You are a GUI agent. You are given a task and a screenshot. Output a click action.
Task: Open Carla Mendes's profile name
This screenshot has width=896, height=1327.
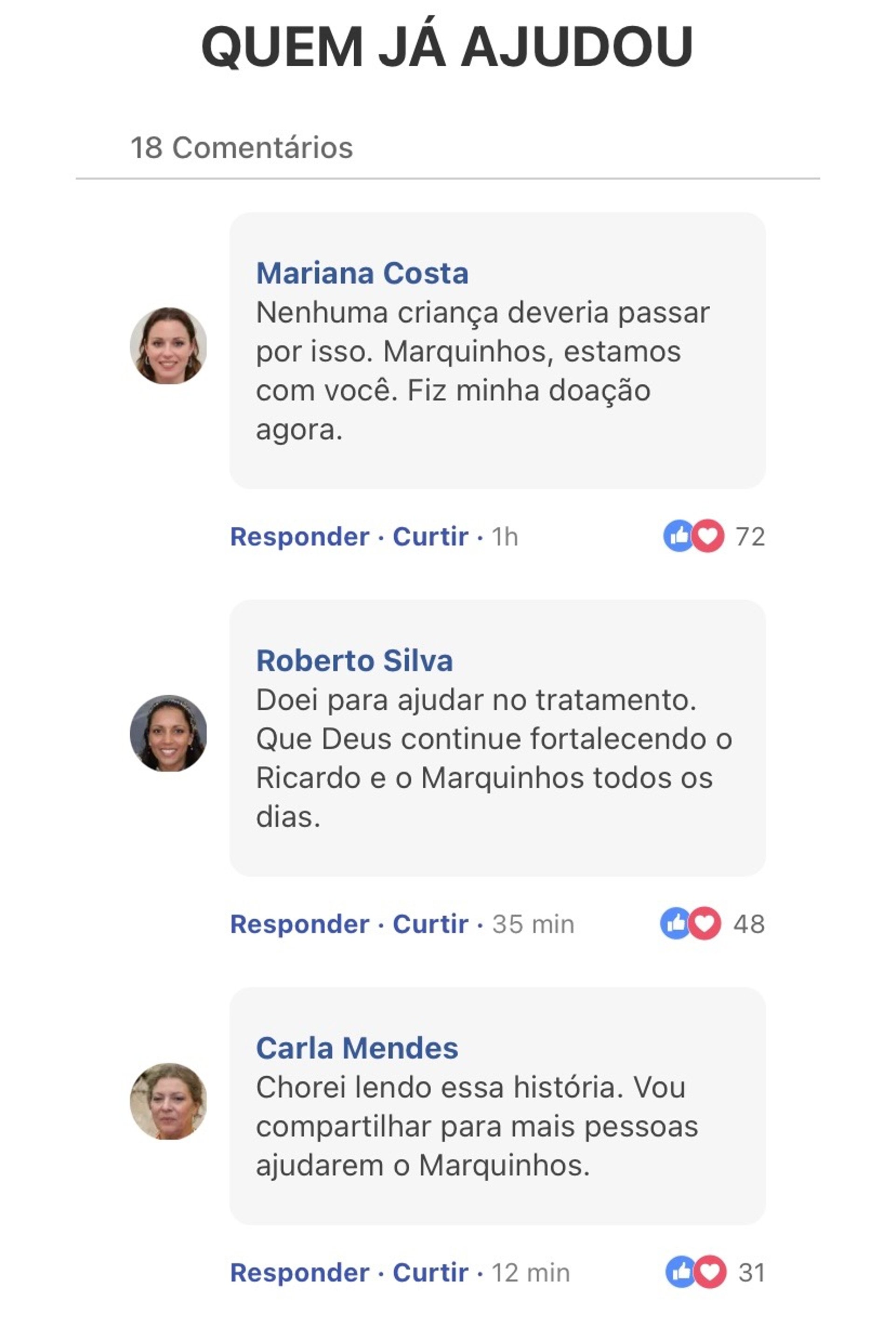(357, 1048)
